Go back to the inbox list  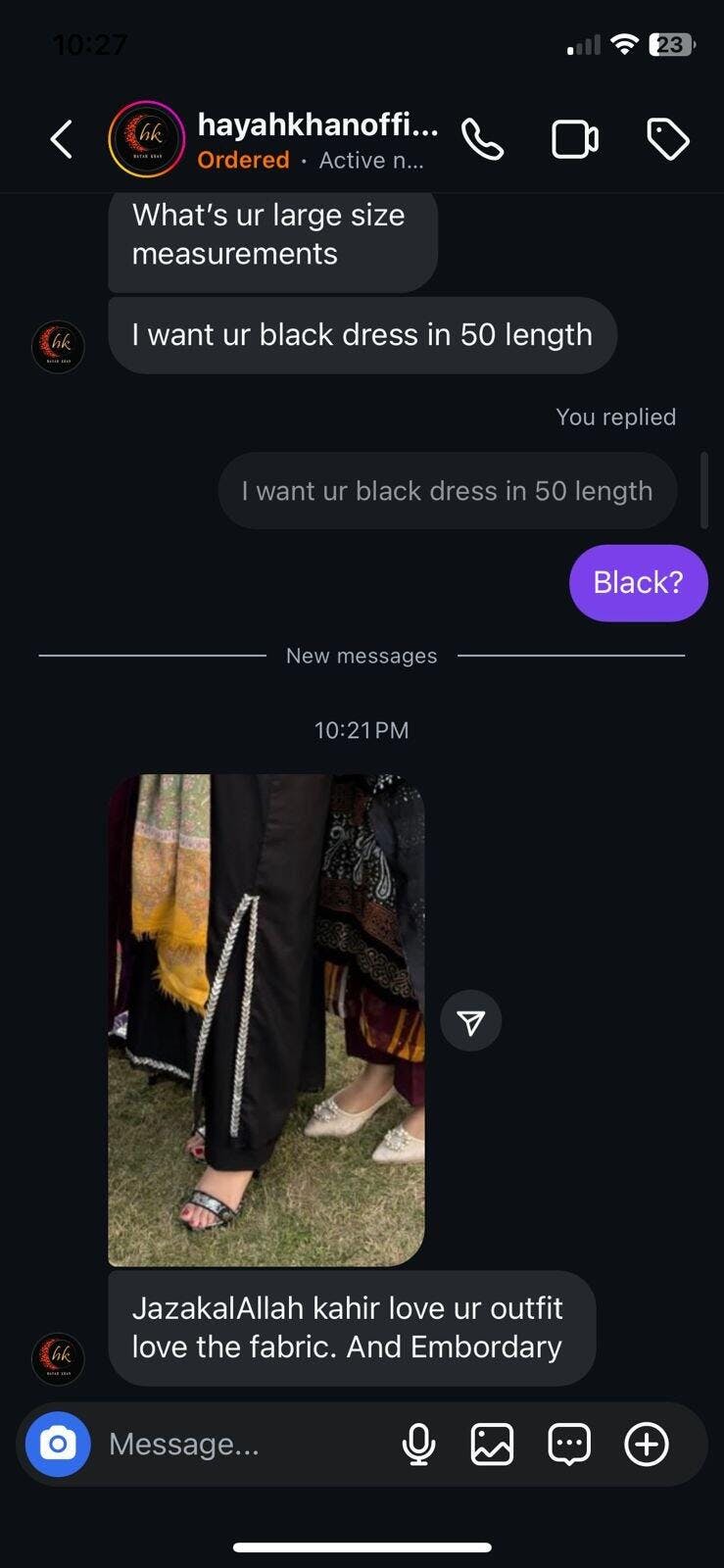tap(61, 139)
